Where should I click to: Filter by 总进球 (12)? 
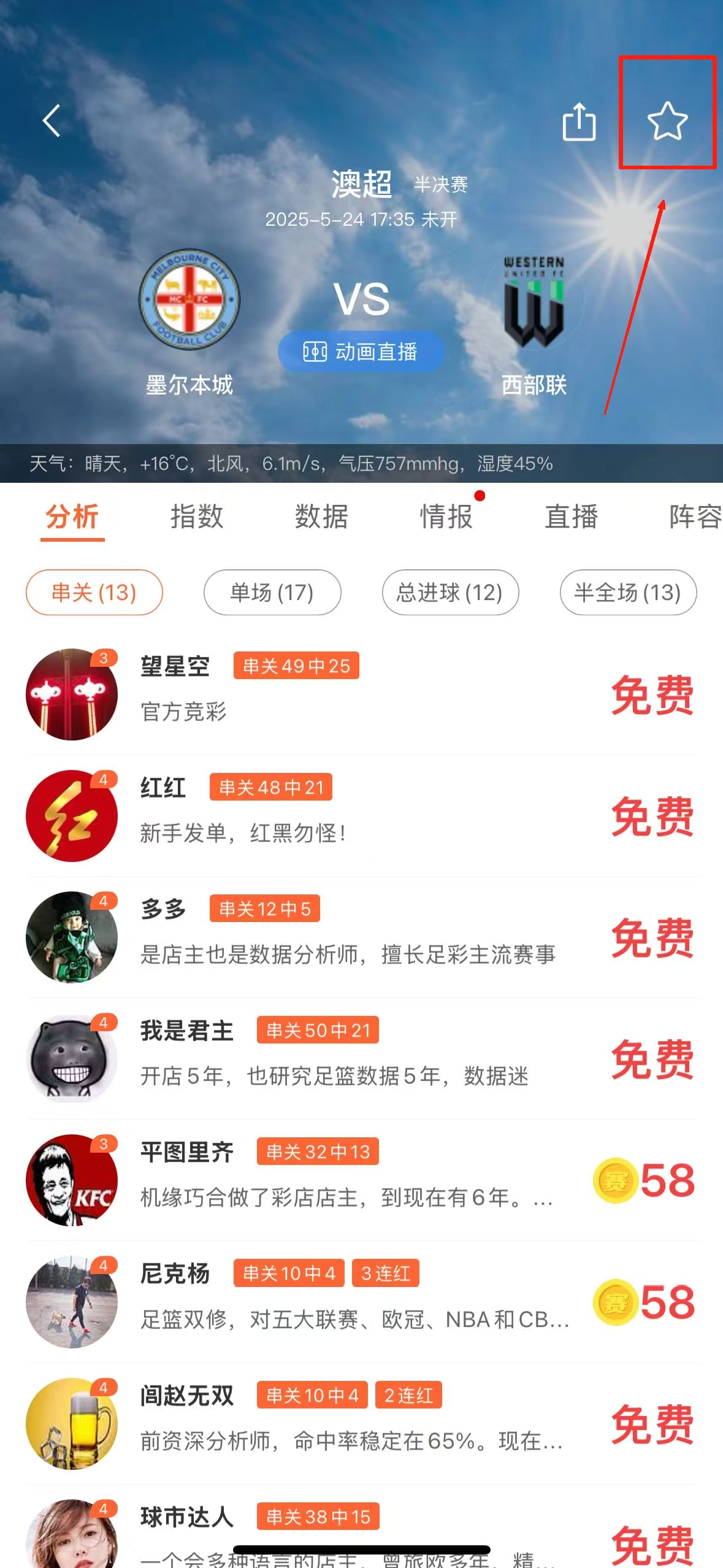tap(450, 593)
